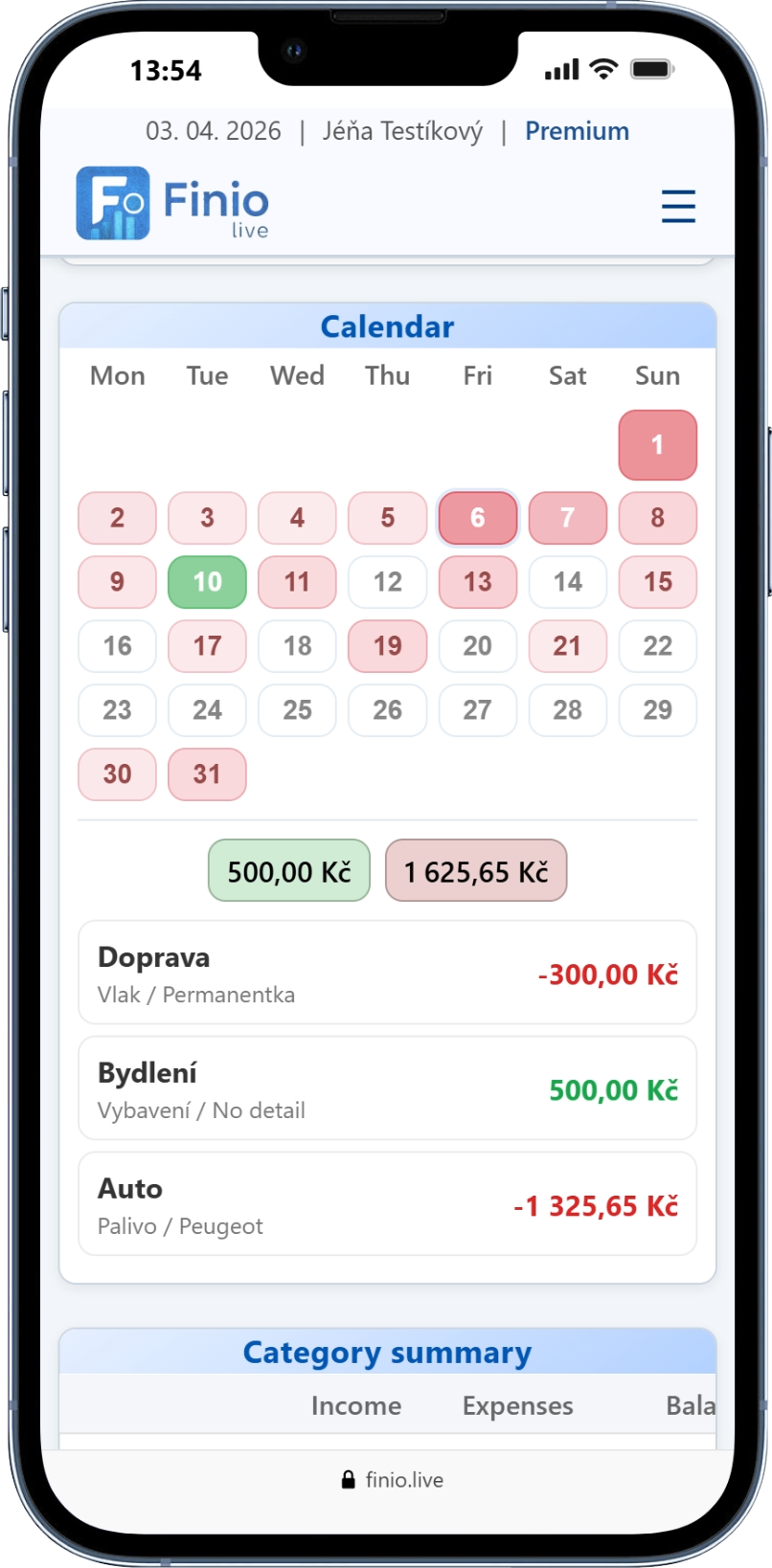Screen dimensions: 772x1568
Task: Select day 13 in the calendar
Action: (x=477, y=582)
